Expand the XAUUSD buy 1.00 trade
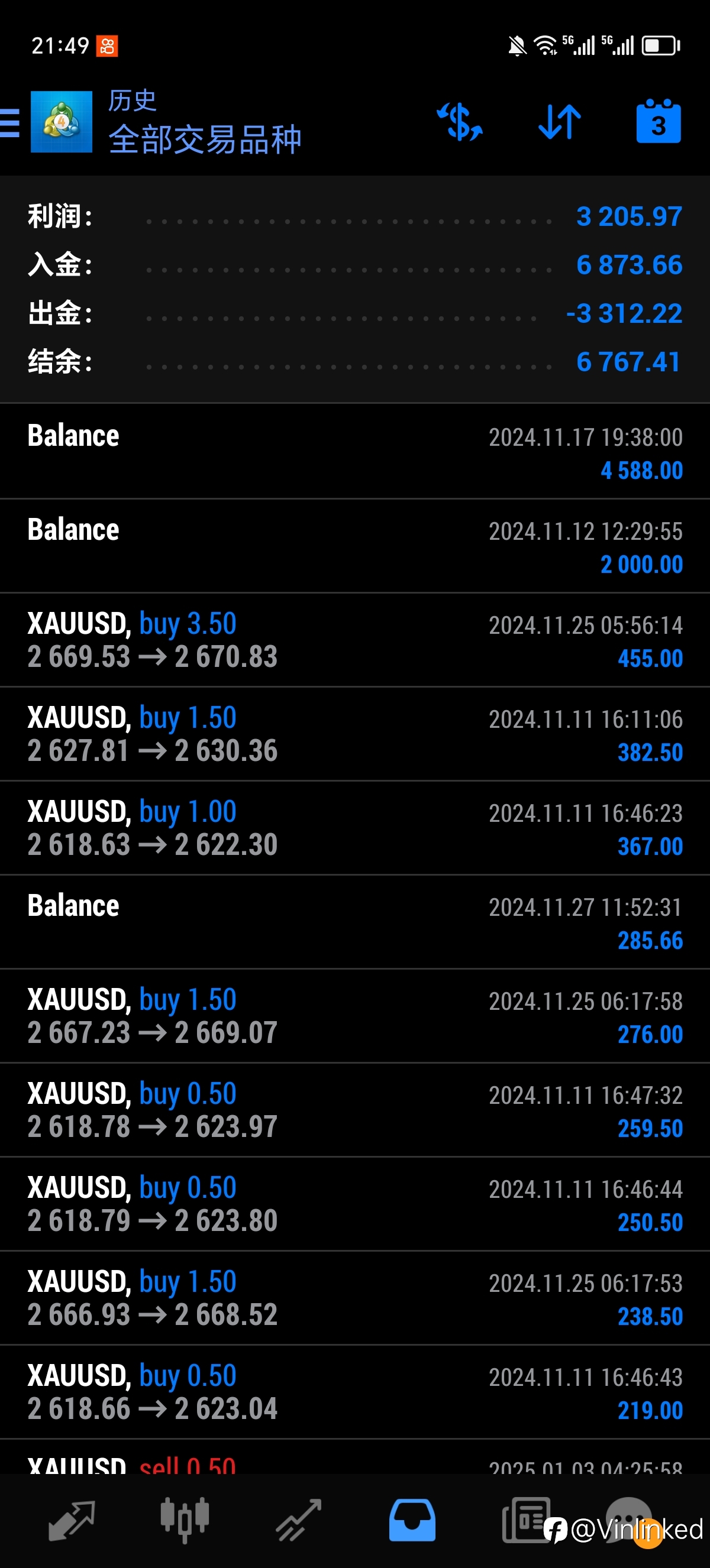 (355, 828)
